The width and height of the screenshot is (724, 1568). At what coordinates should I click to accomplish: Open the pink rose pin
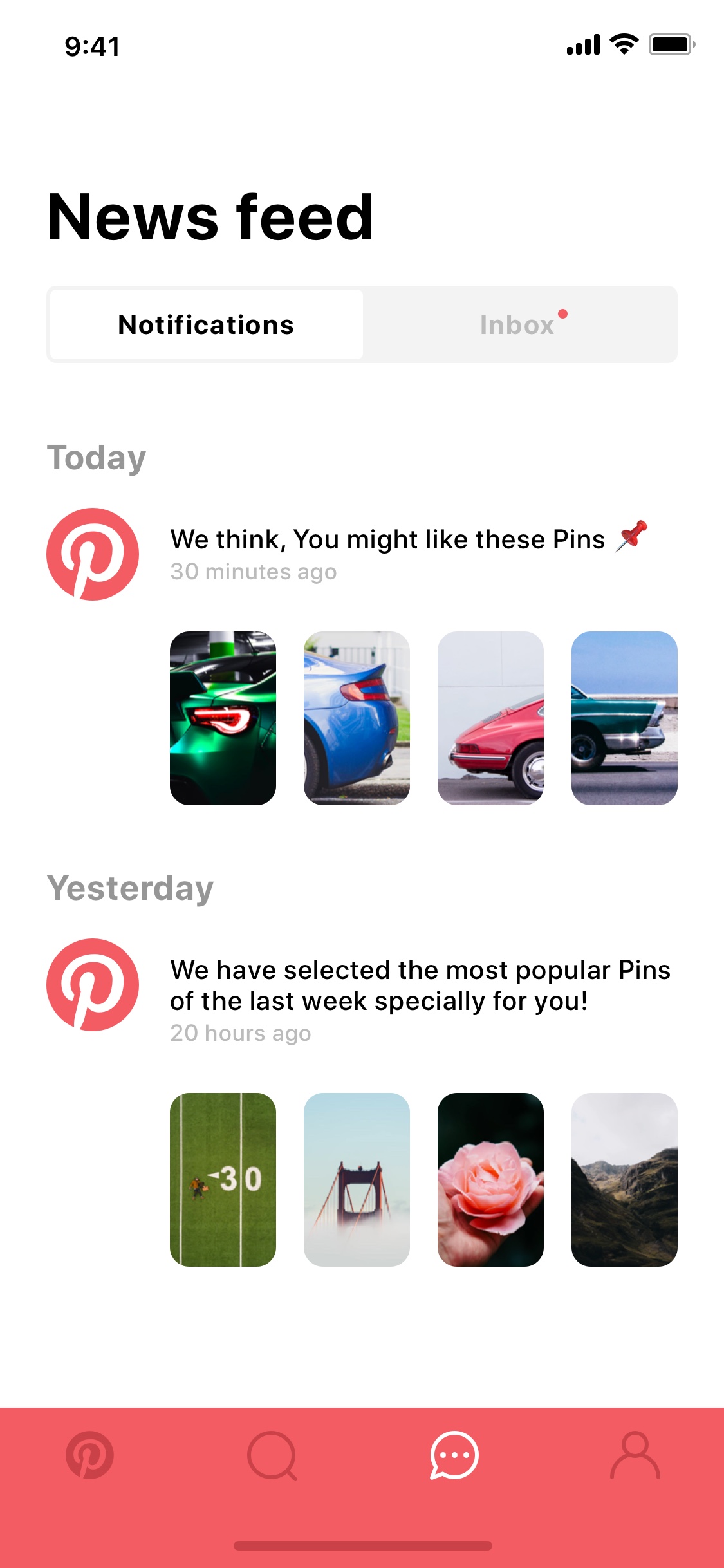point(490,1180)
